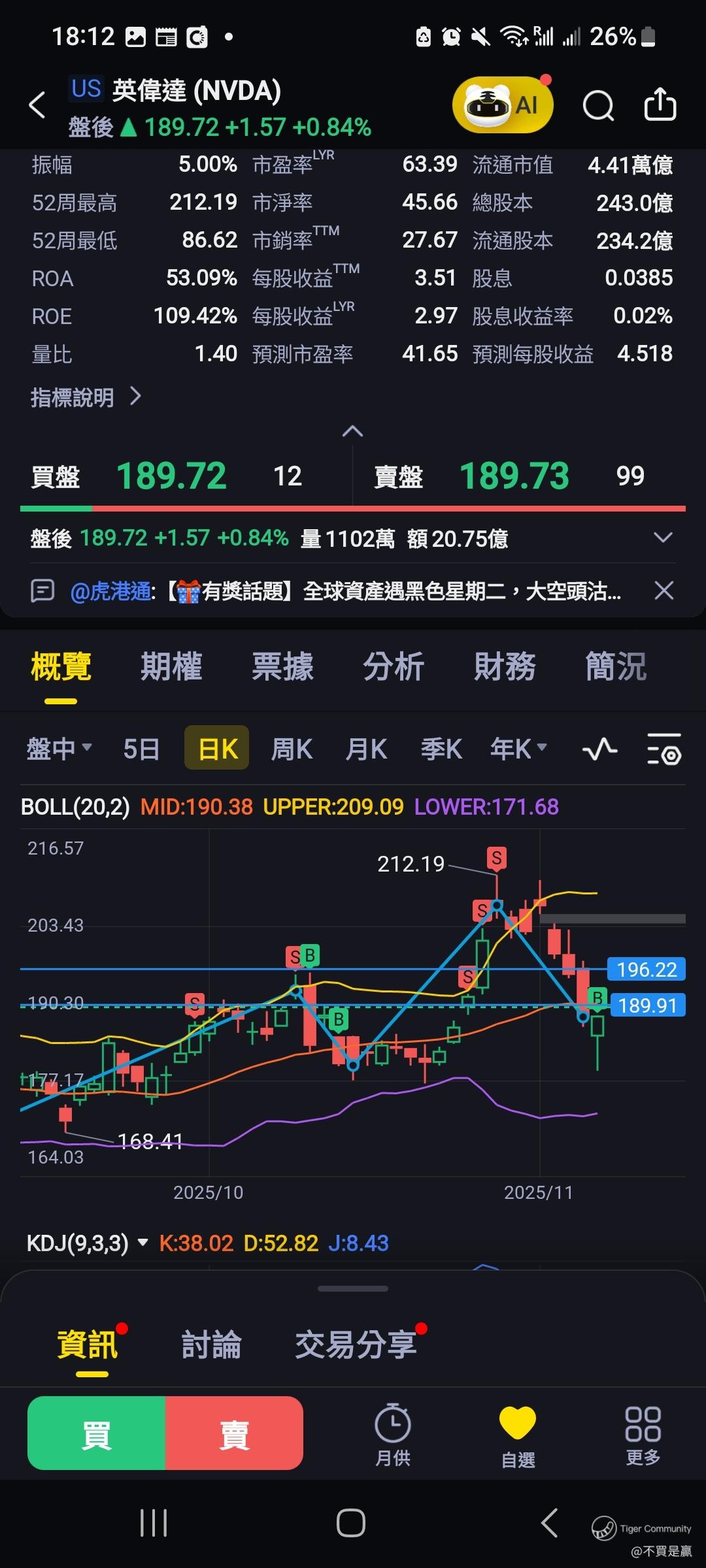Open the KDJ indicator dropdown
This screenshot has height=1568, width=706.
143,1242
